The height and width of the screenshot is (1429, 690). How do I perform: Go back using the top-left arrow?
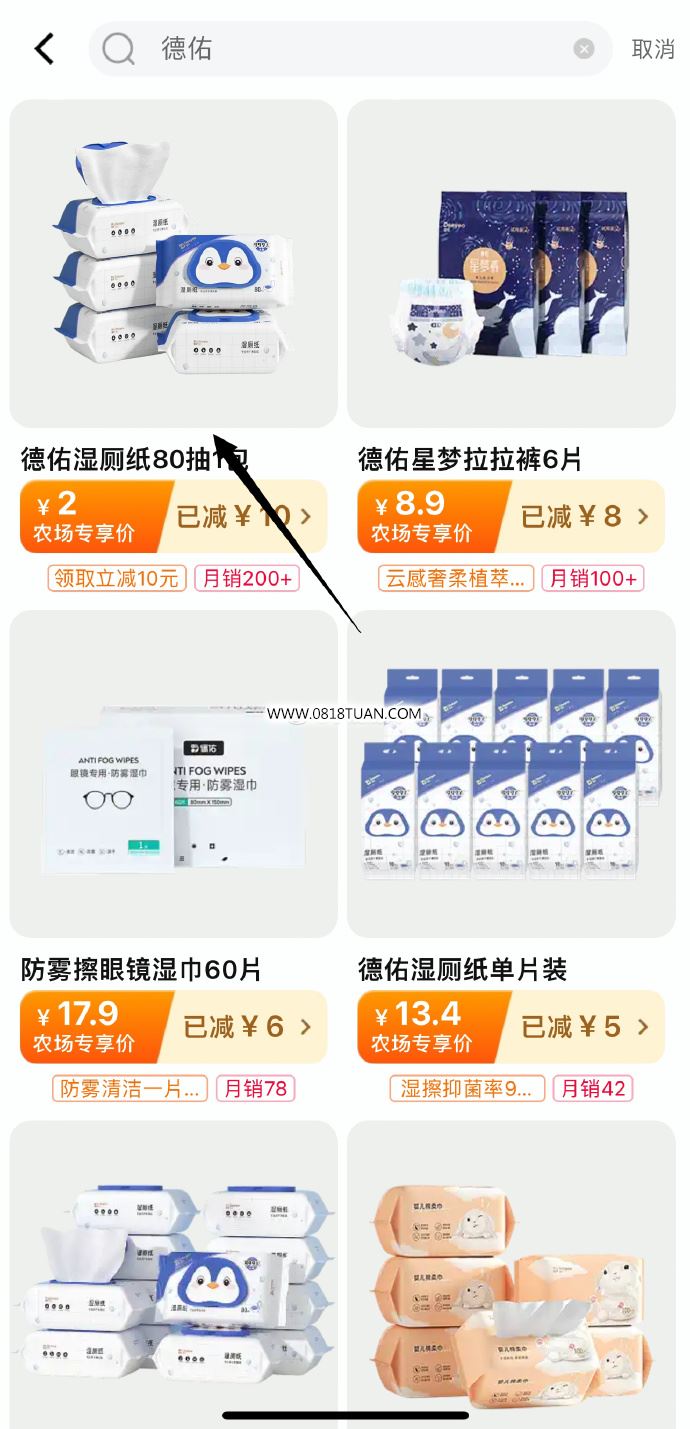click(44, 49)
